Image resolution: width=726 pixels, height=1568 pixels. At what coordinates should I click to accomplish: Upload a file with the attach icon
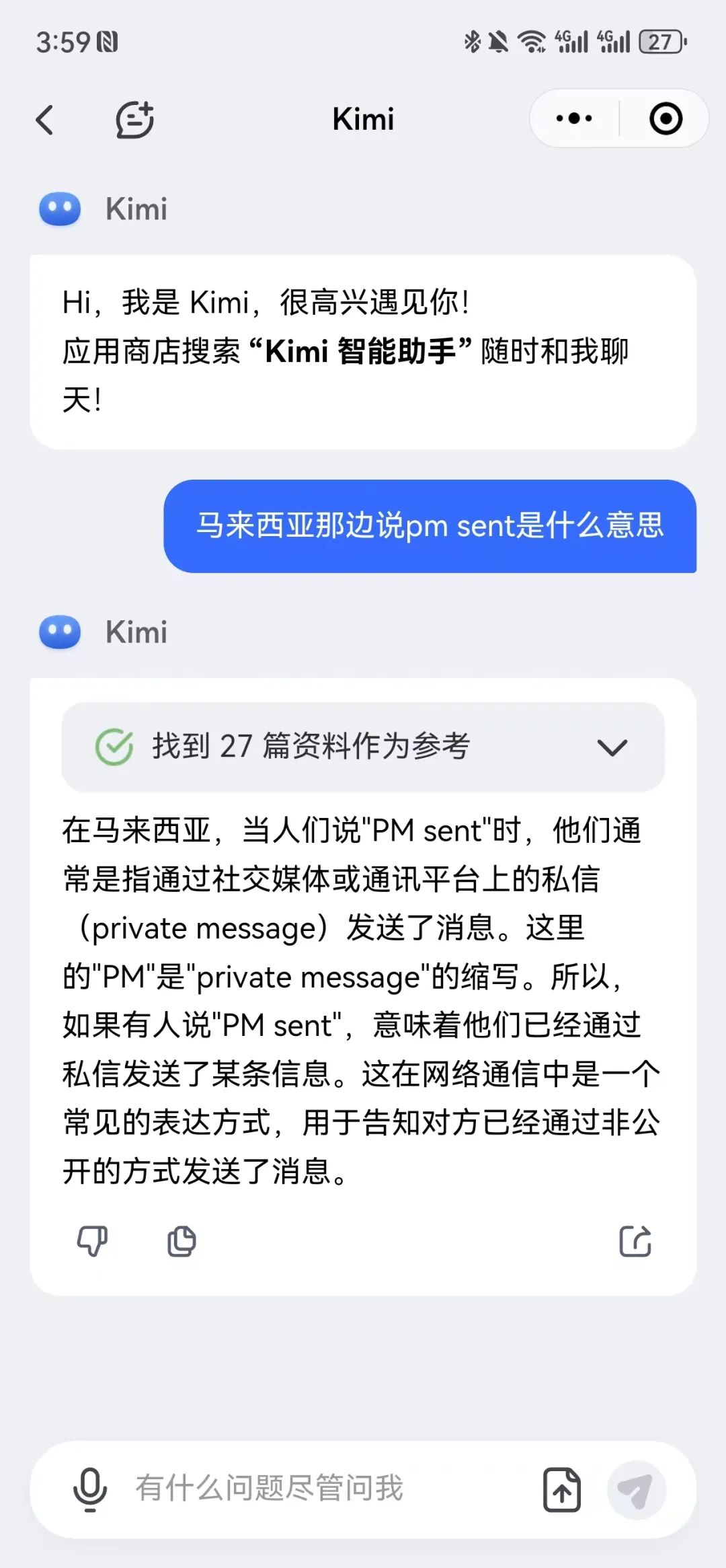pos(561,1489)
